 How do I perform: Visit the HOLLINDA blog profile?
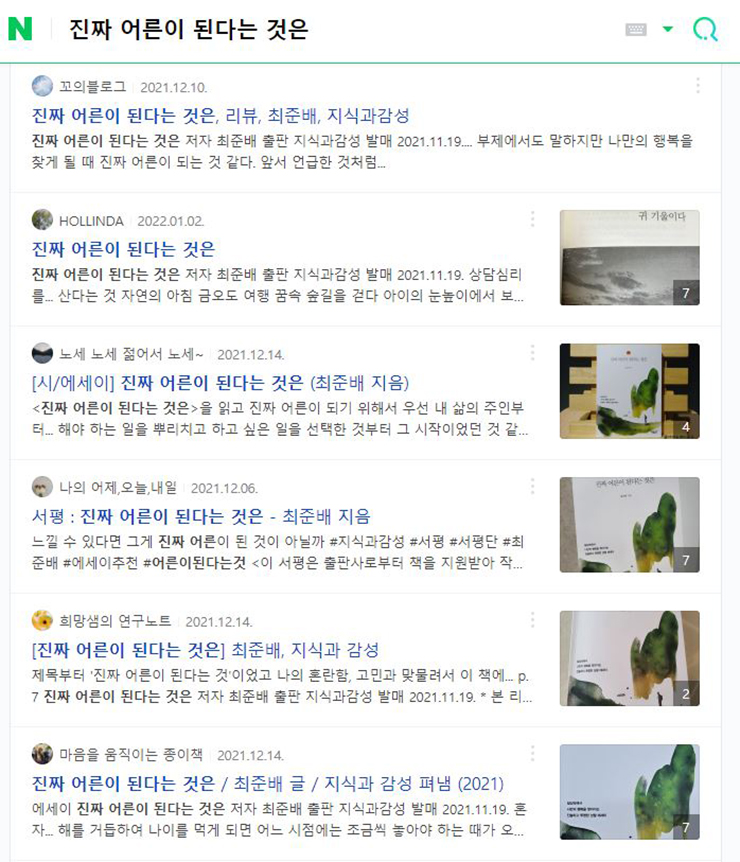coord(92,220)
